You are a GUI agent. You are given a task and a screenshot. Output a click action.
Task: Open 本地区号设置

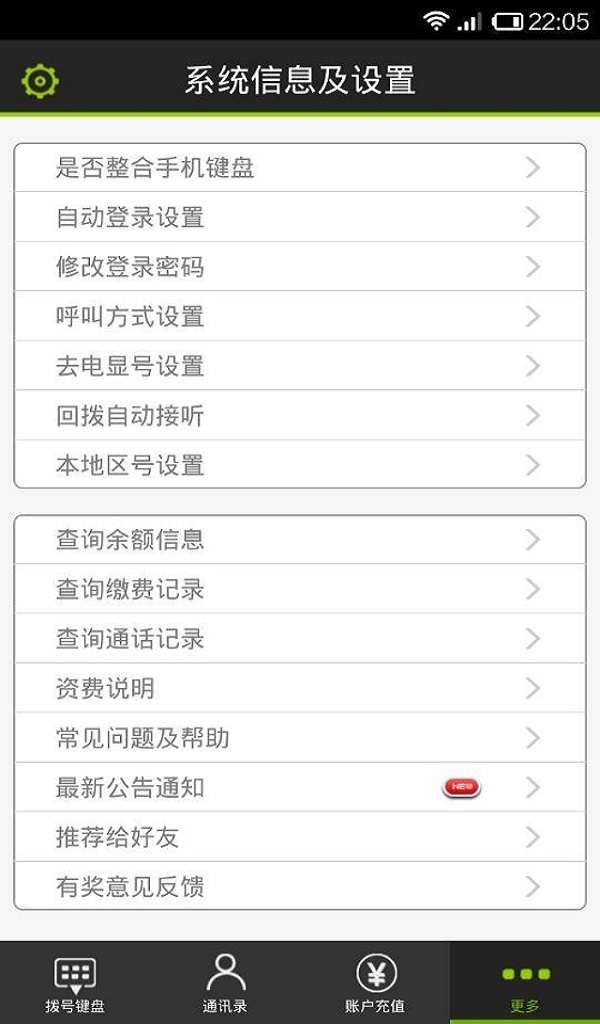pyautogui.click(x=300, y=465)
